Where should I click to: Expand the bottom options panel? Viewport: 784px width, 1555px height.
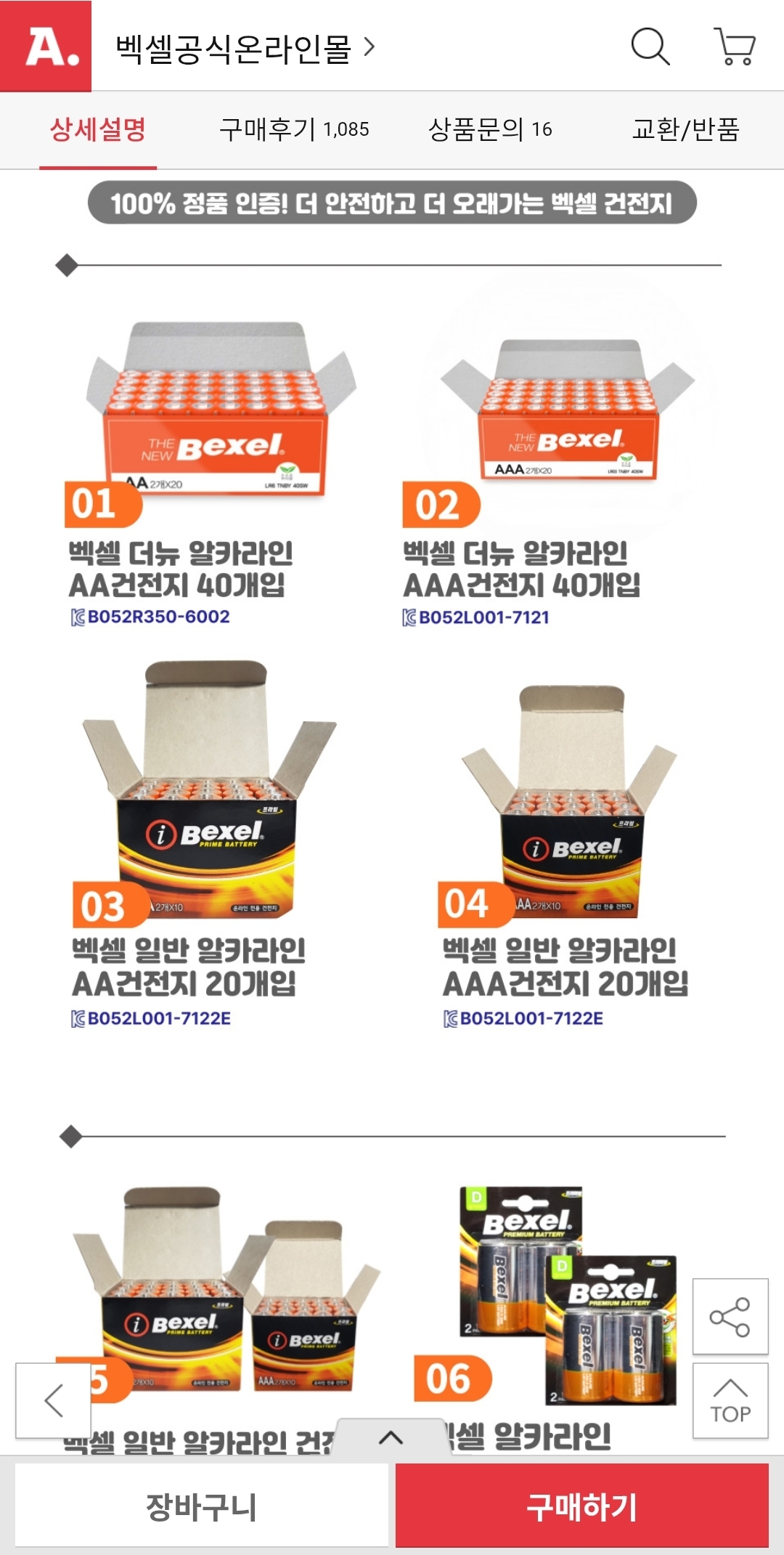click(391, 1437)
